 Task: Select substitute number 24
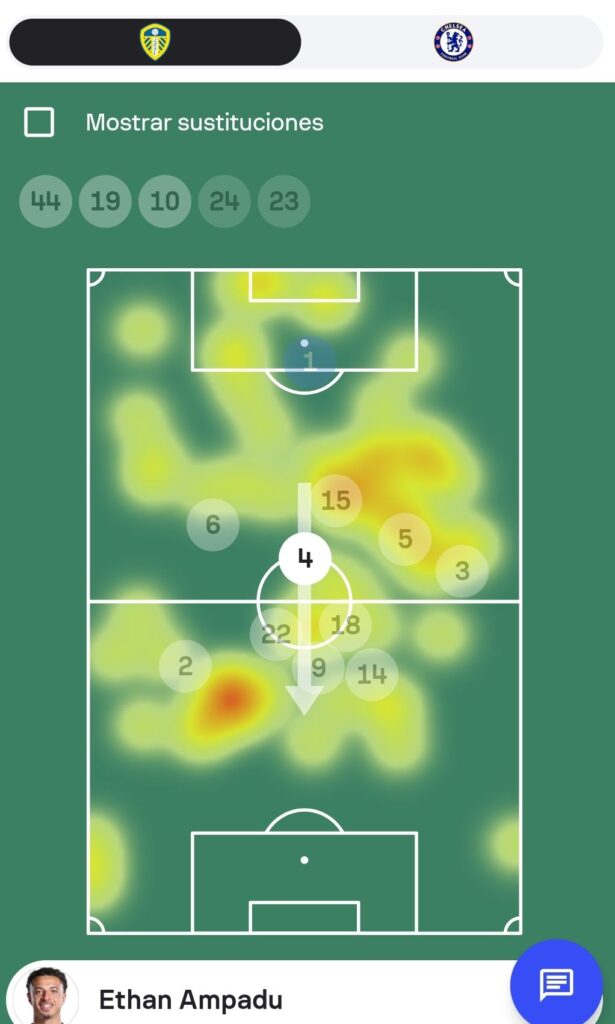[x=224, y=201]
